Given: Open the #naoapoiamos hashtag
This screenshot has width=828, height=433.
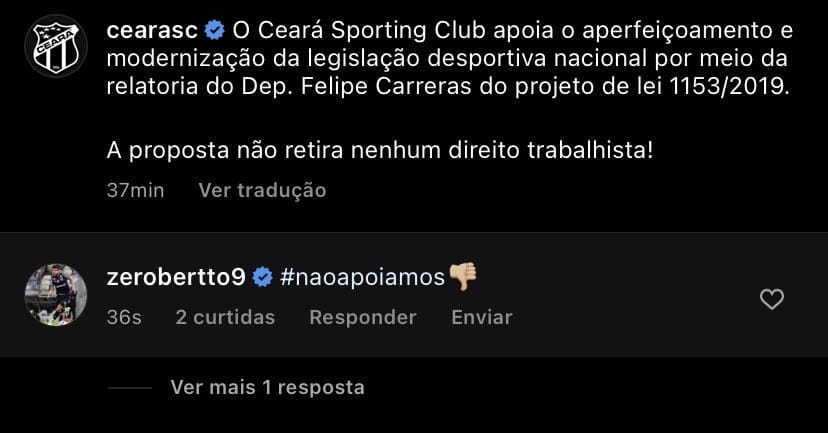Looking at the screenshot, I should click(362, 278).
